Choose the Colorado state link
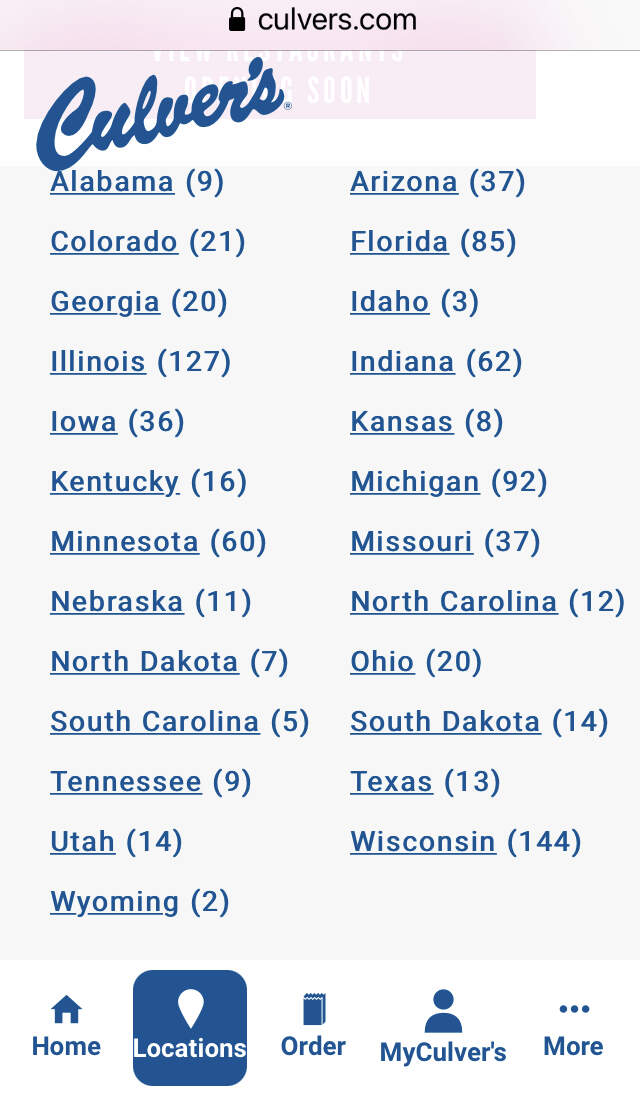The image size is (640, 1096). click(x=114, y=242)
